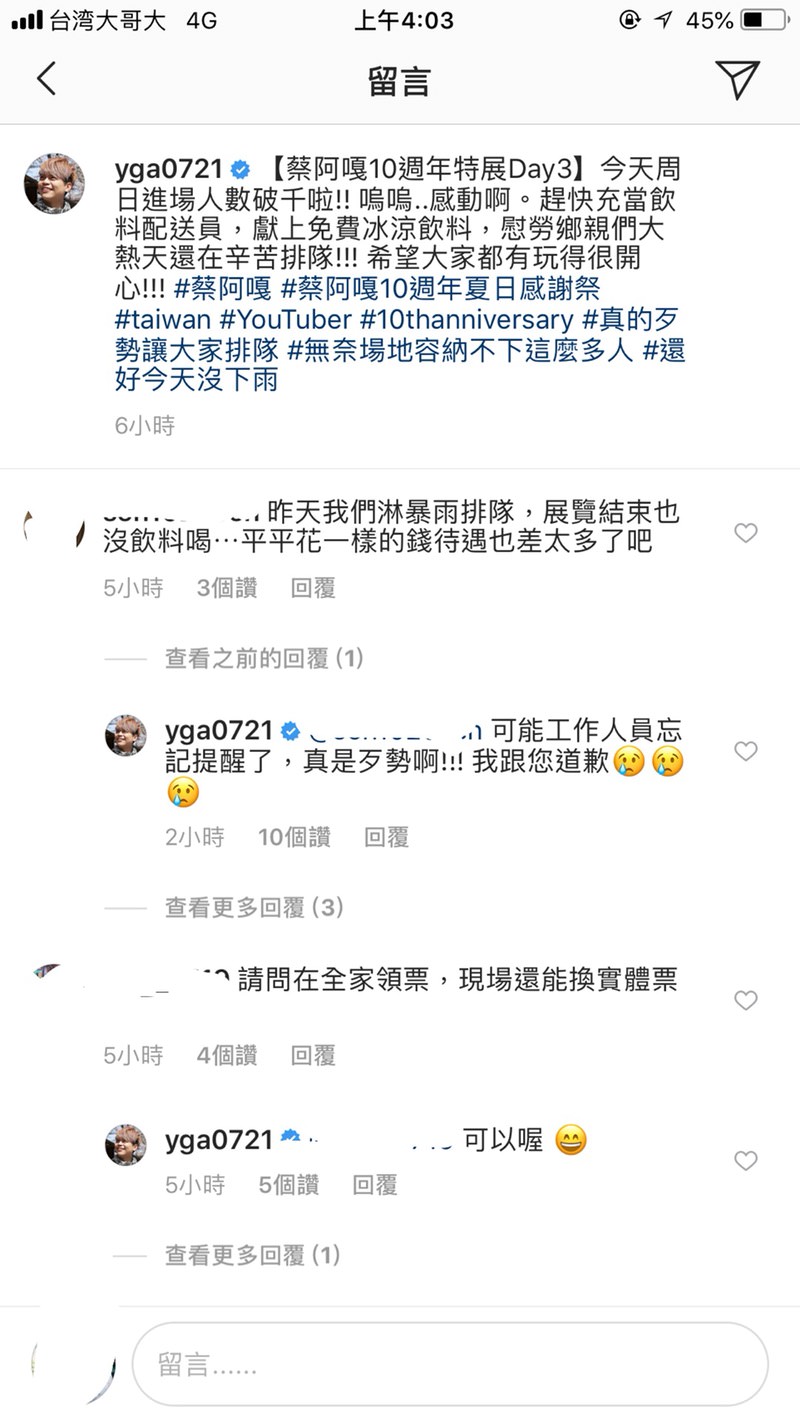
Task: Reply to the 全家領票 question comment
Action: click(x=313, y=1055)
